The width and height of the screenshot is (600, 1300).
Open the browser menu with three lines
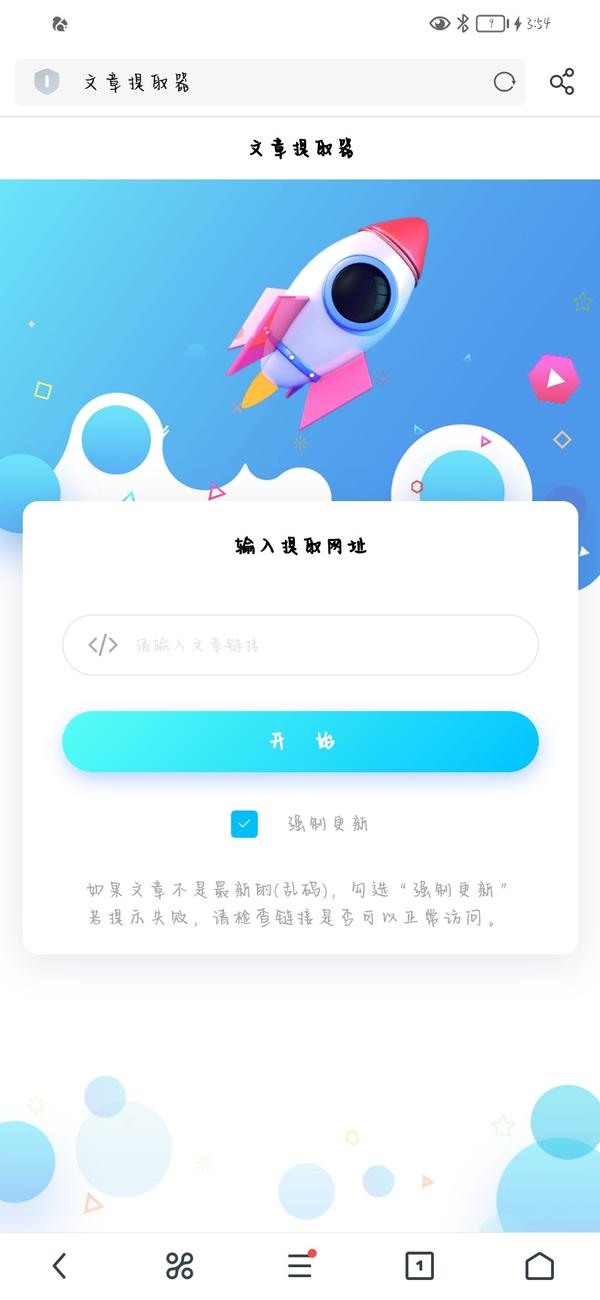(299, 1266)
